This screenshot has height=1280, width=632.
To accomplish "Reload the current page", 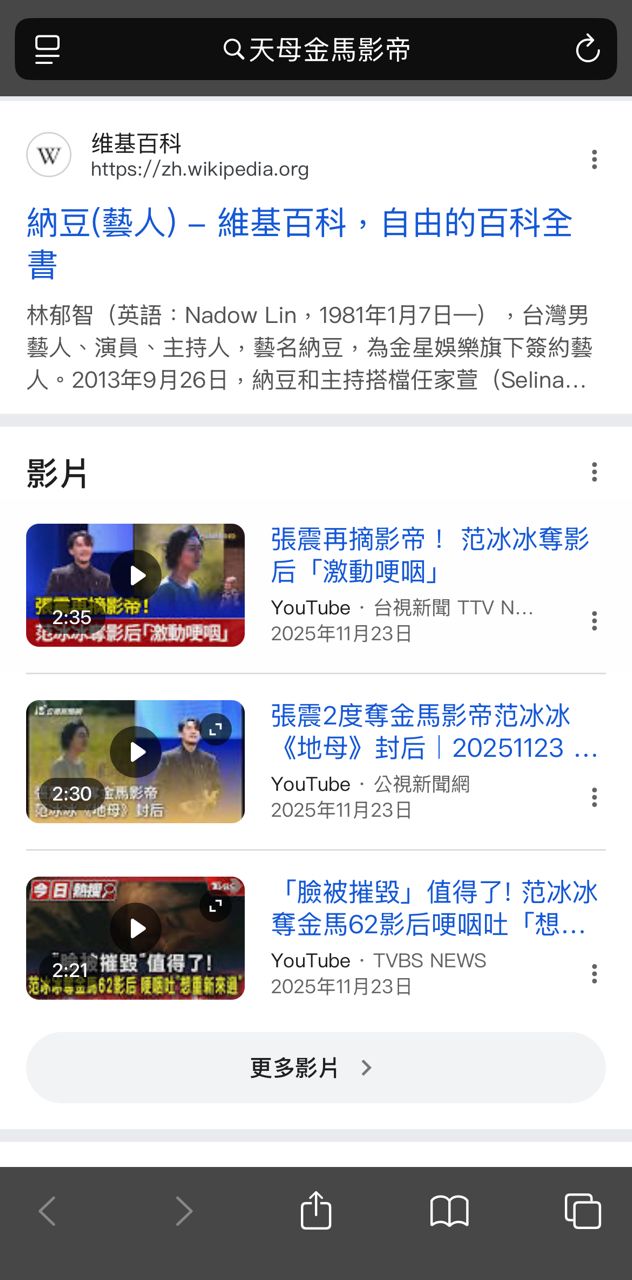I will [x=587, y=49].
